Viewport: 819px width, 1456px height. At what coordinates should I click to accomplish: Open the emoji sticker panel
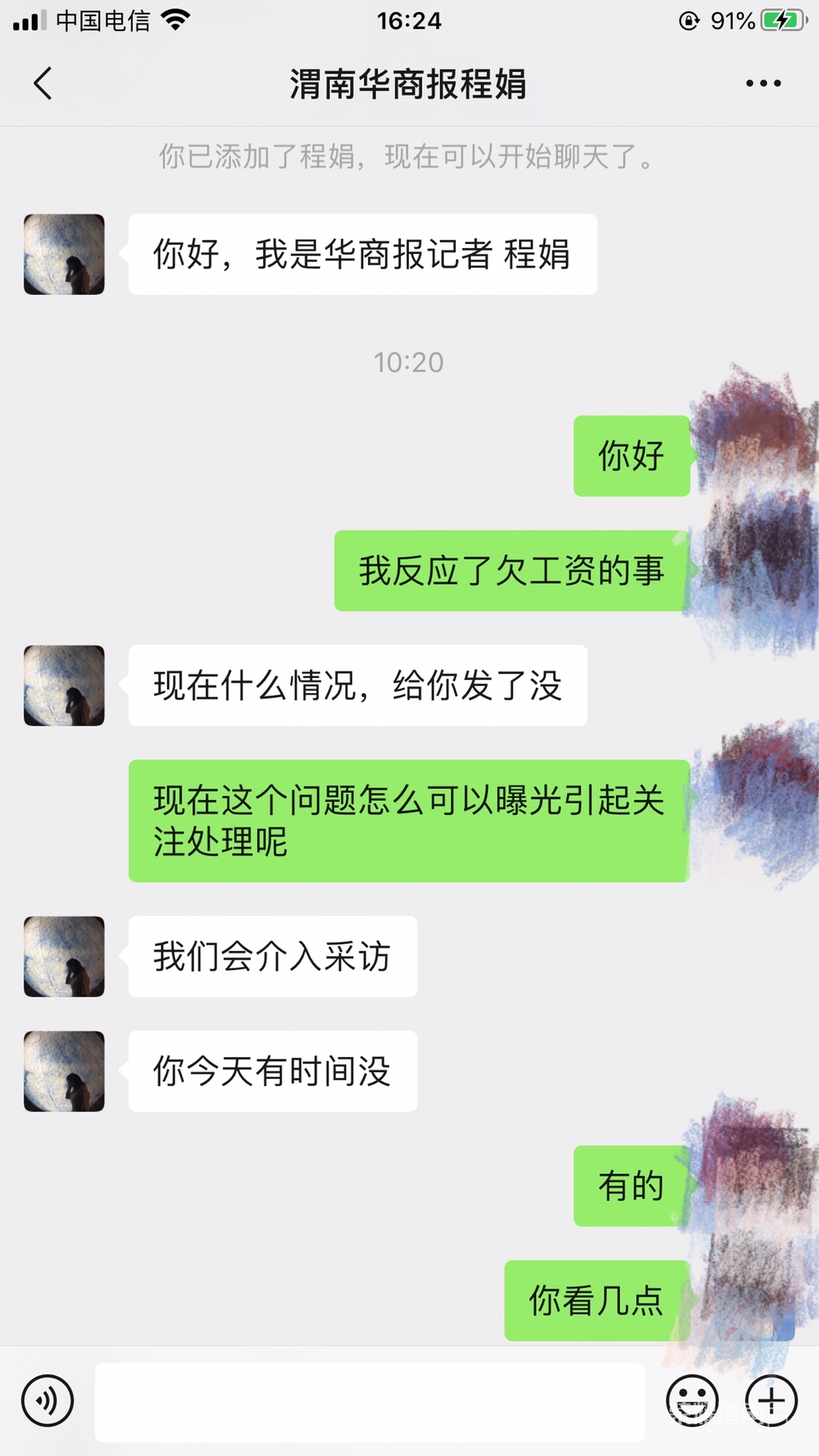(x=692, y=1401)
